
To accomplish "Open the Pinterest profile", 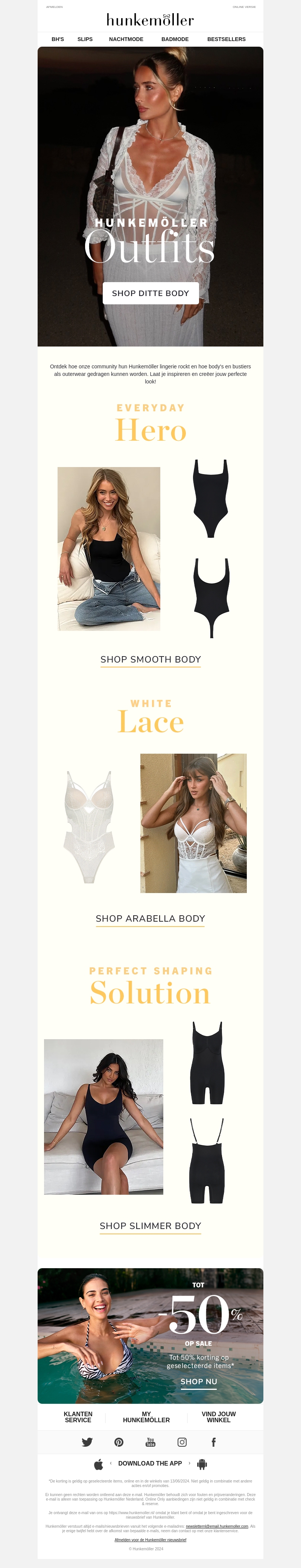I will click(119, 1442).
